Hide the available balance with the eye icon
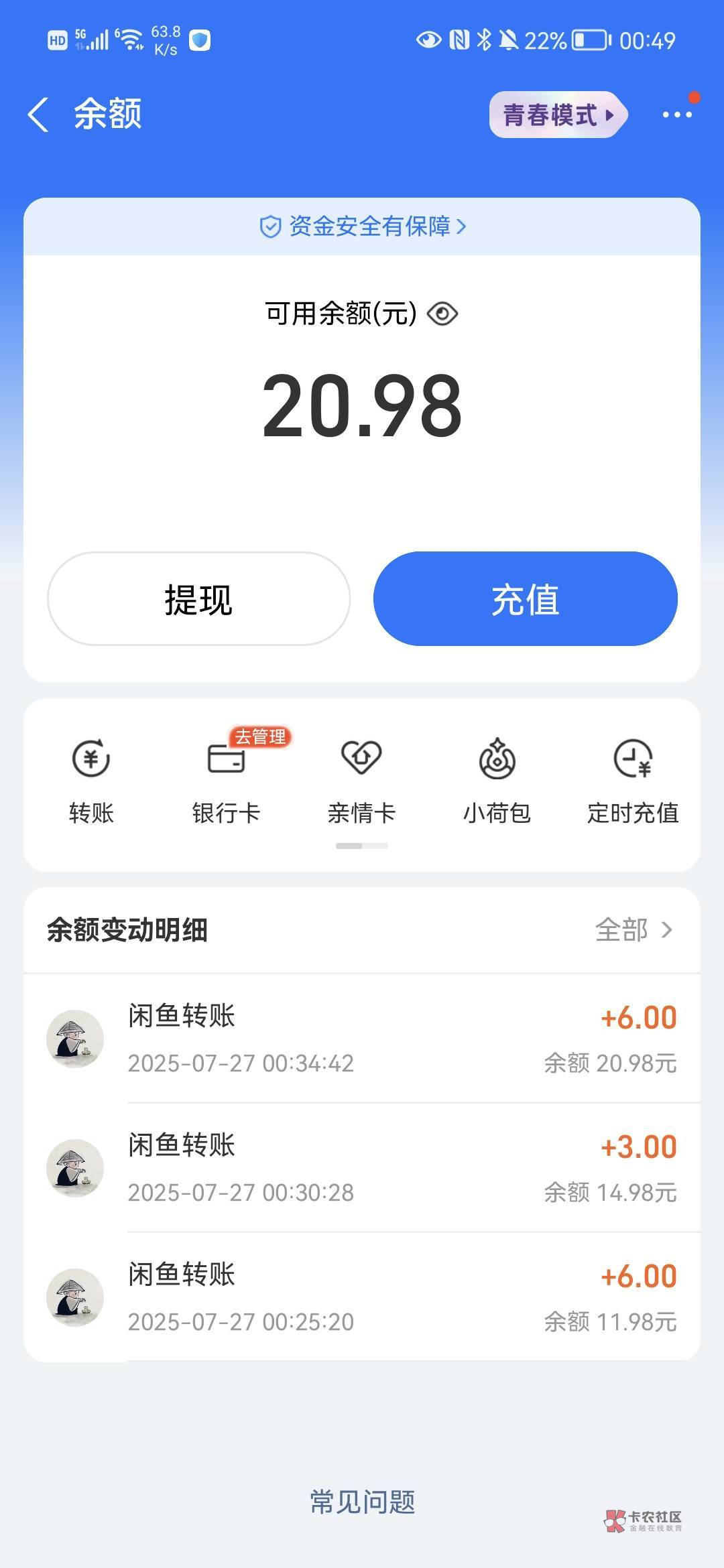 (x=442, y=314)
